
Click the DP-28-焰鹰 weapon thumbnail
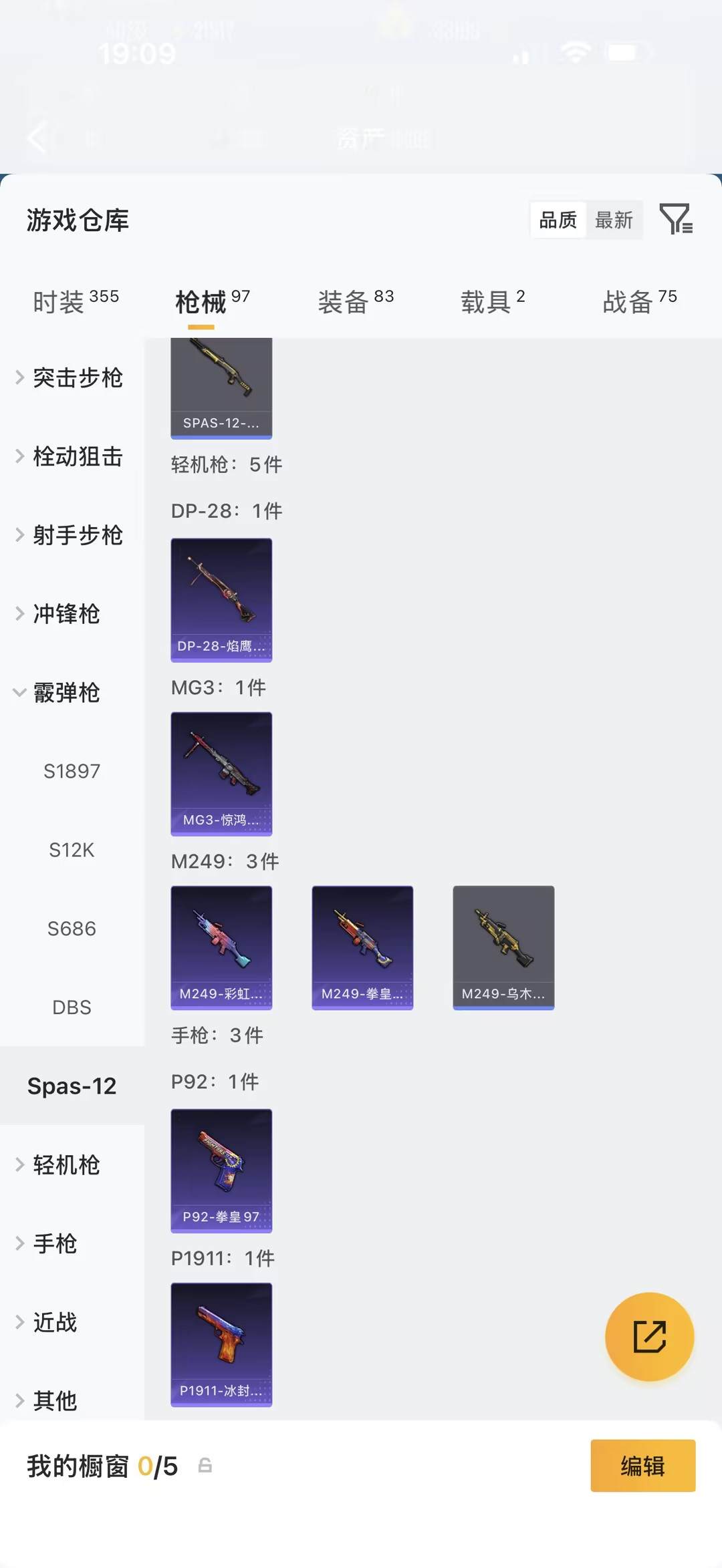tap(221, 599)
